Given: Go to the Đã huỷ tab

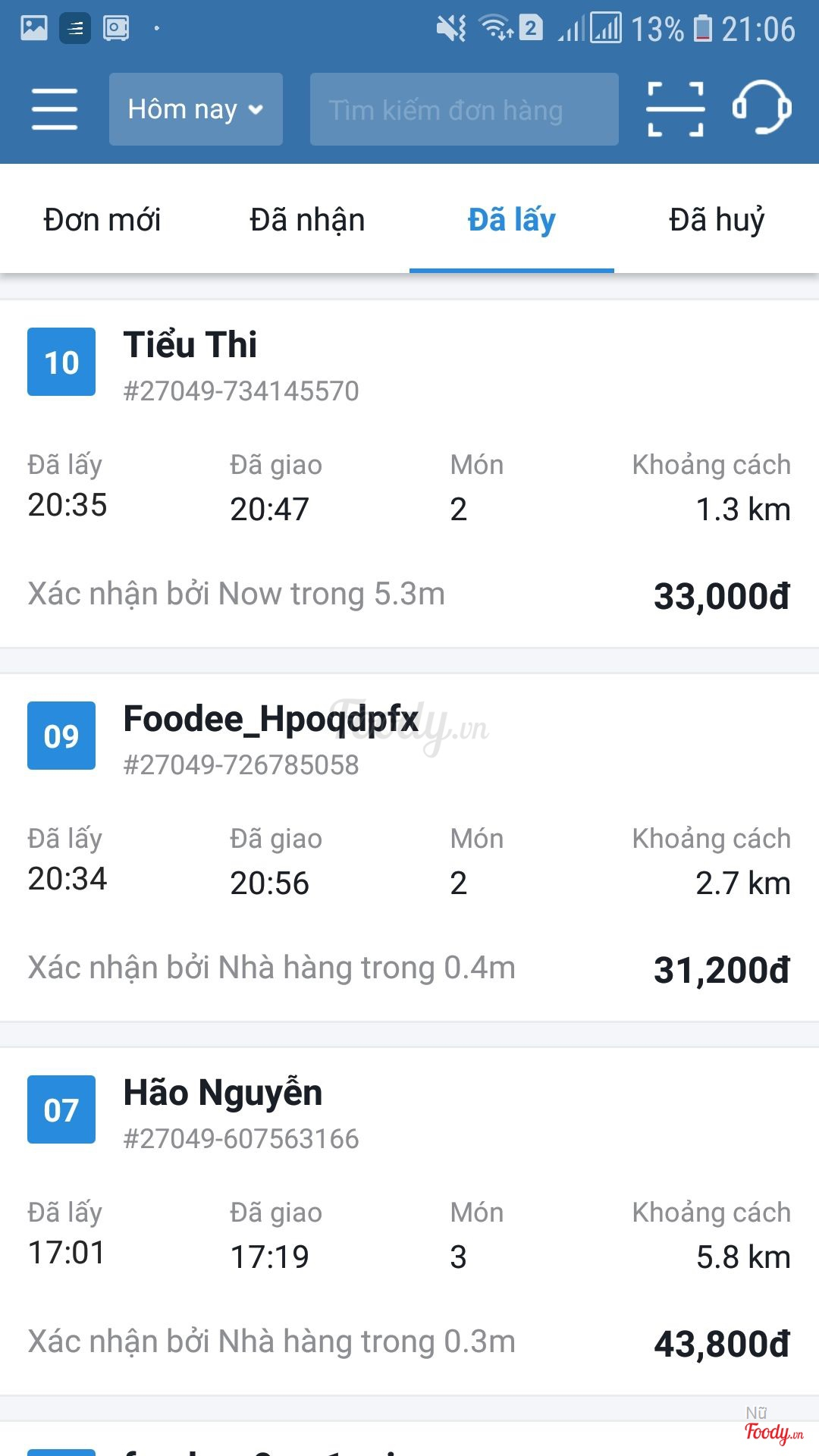Looking at the screenshot, I should pyautogui.click(x=717, y=220).
